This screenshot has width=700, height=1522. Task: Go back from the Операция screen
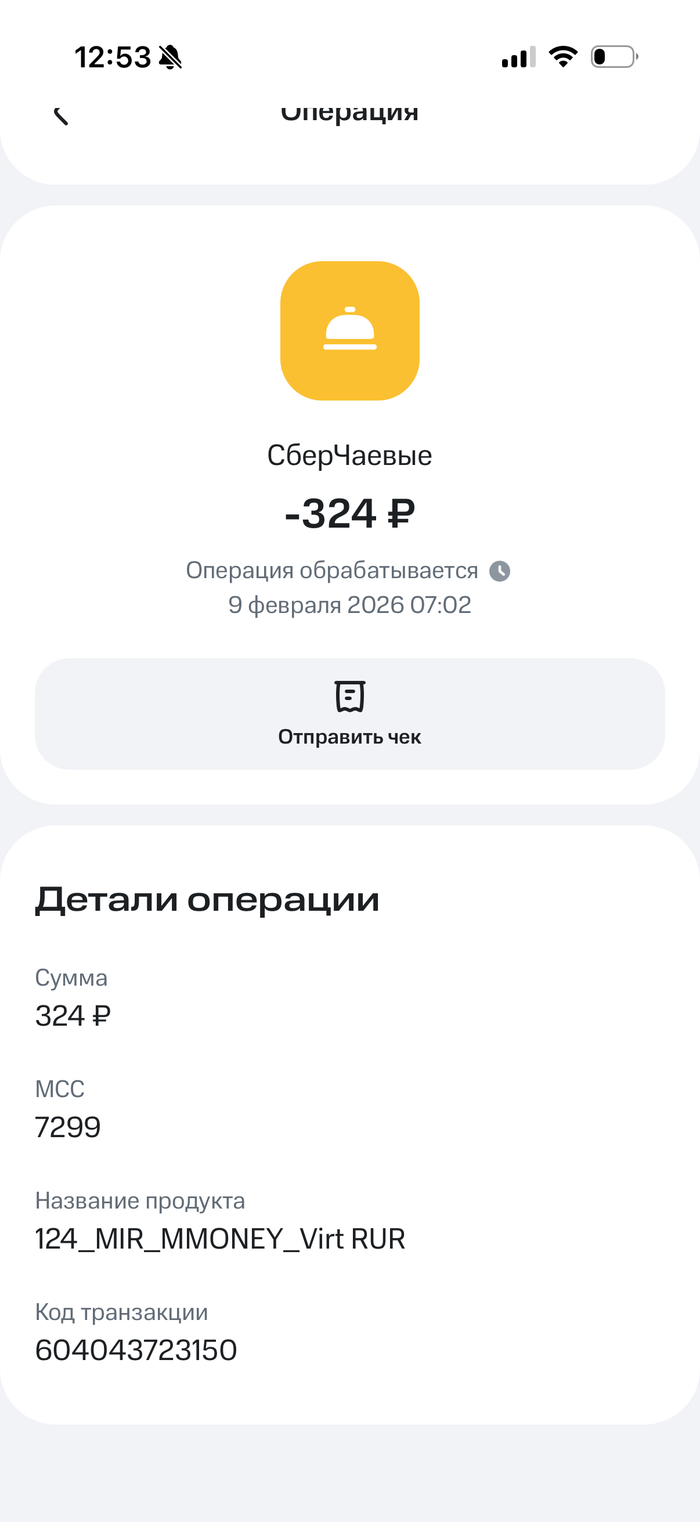[61, 114]
